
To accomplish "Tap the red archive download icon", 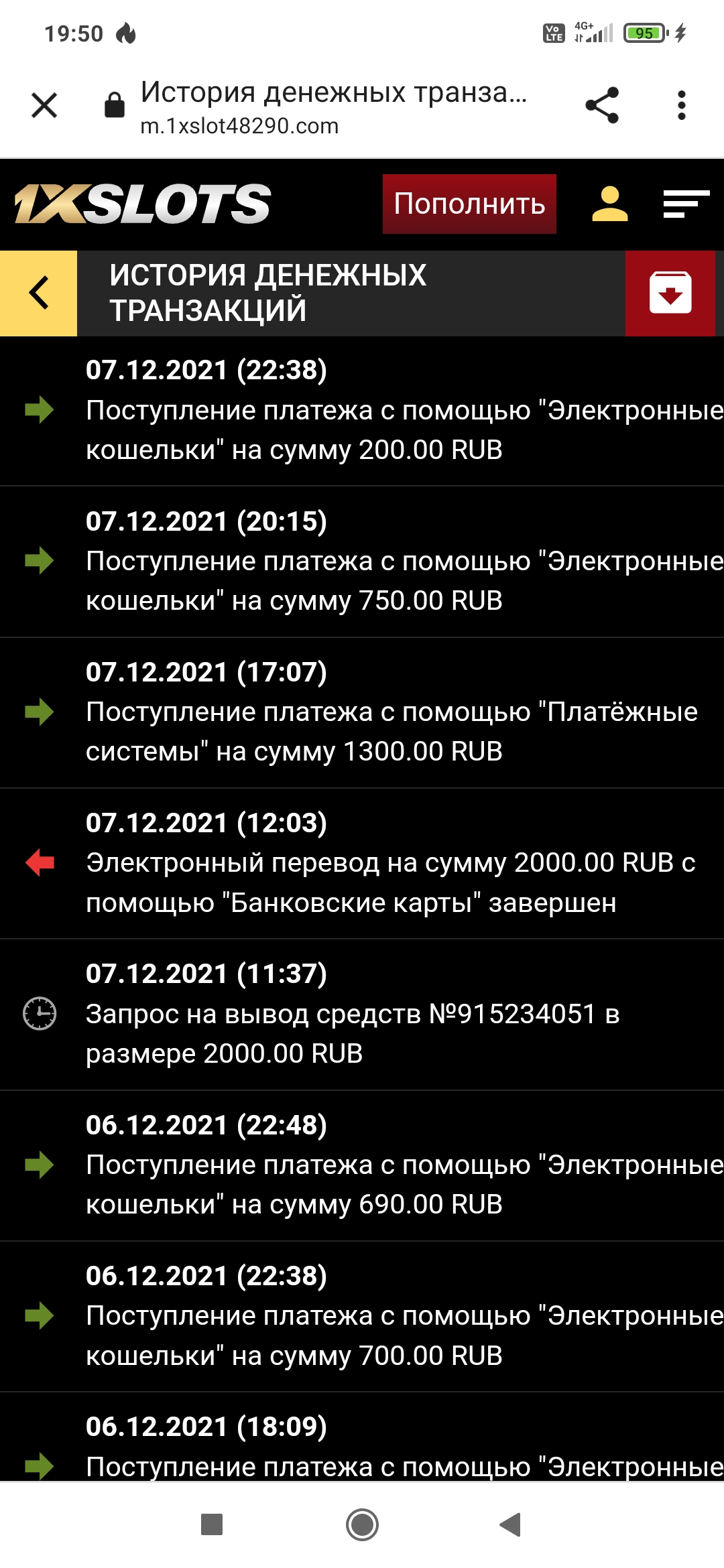I will [670, 293].
